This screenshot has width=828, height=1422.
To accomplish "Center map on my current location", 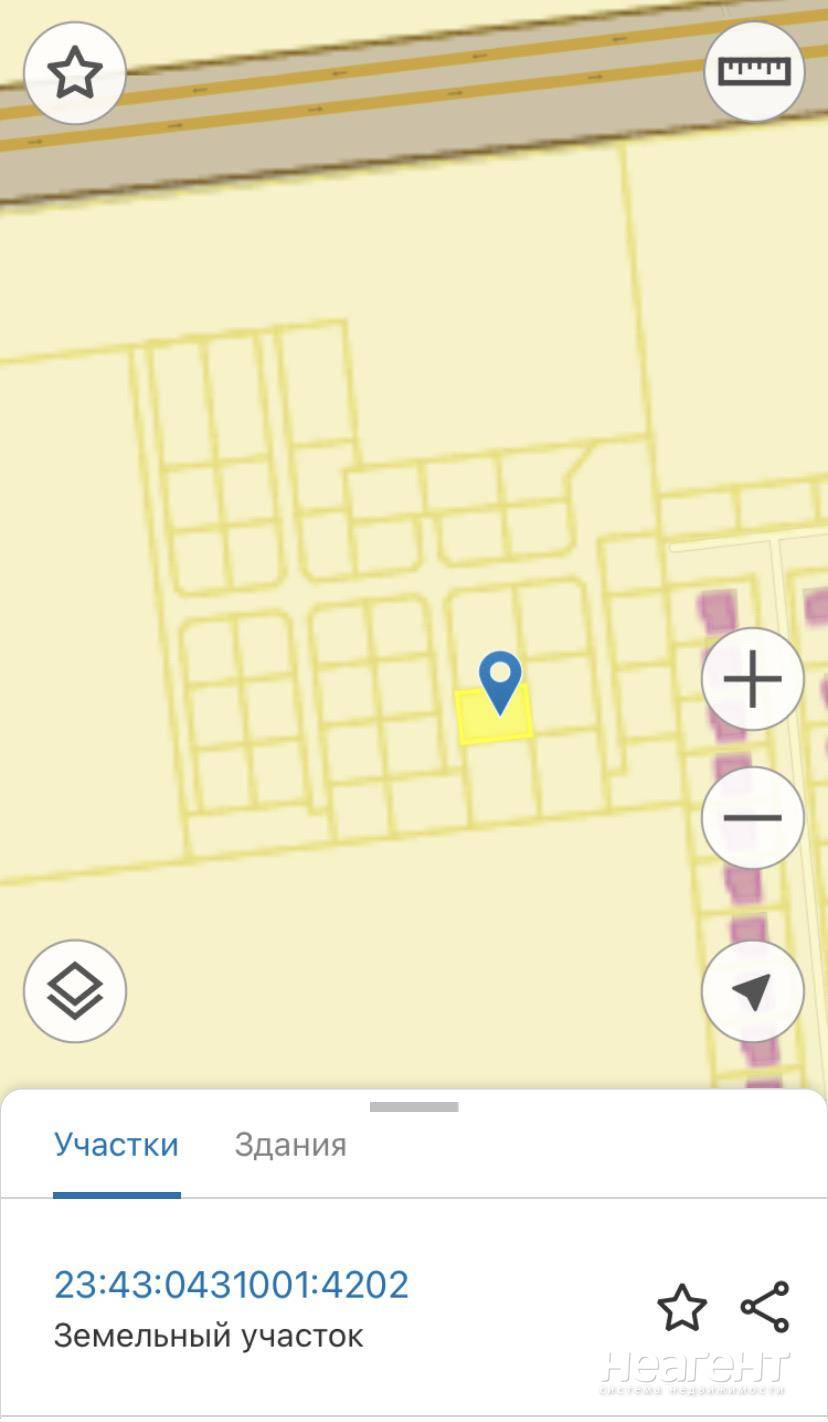I will coord(752,991).
